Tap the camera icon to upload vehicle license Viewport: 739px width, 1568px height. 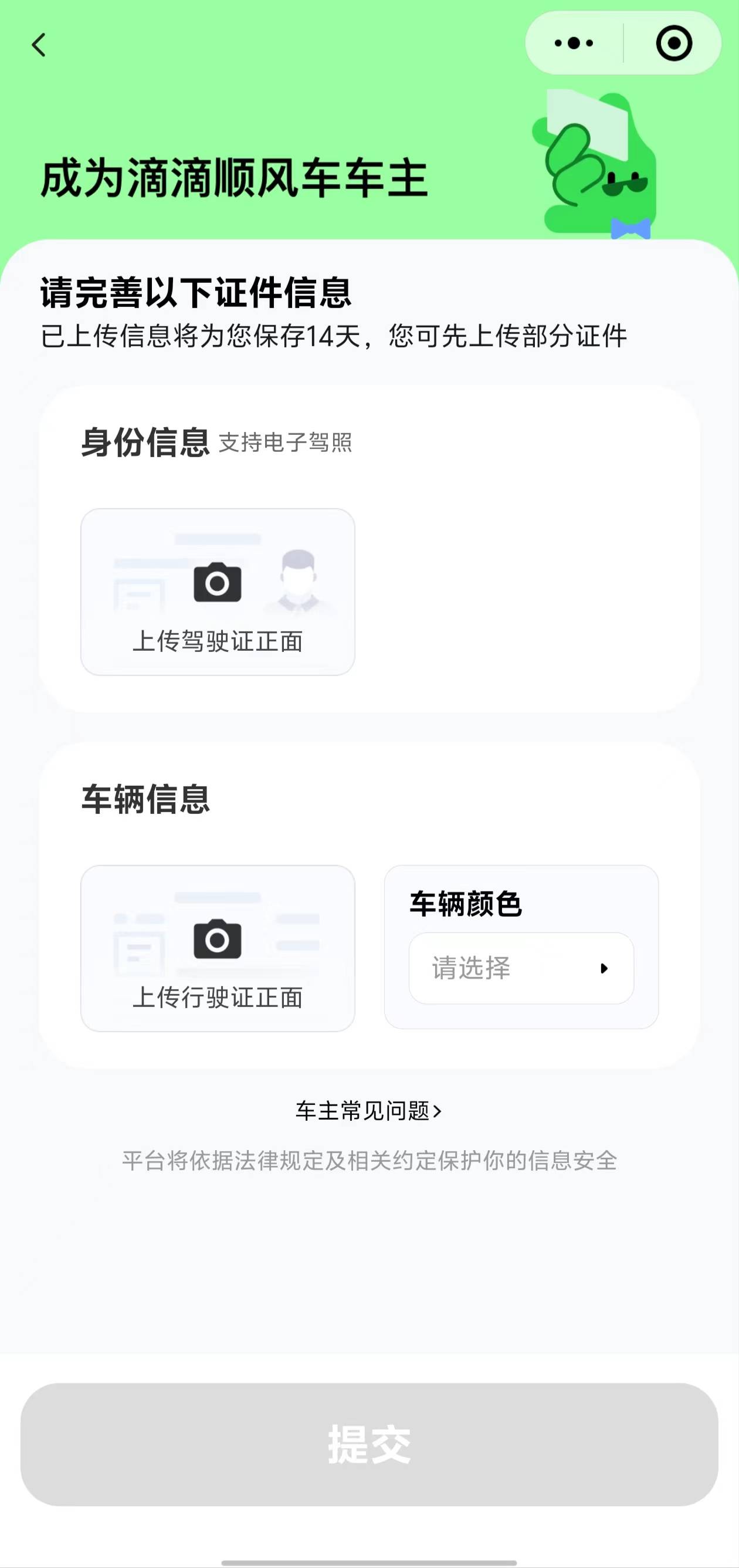[218, 941]
